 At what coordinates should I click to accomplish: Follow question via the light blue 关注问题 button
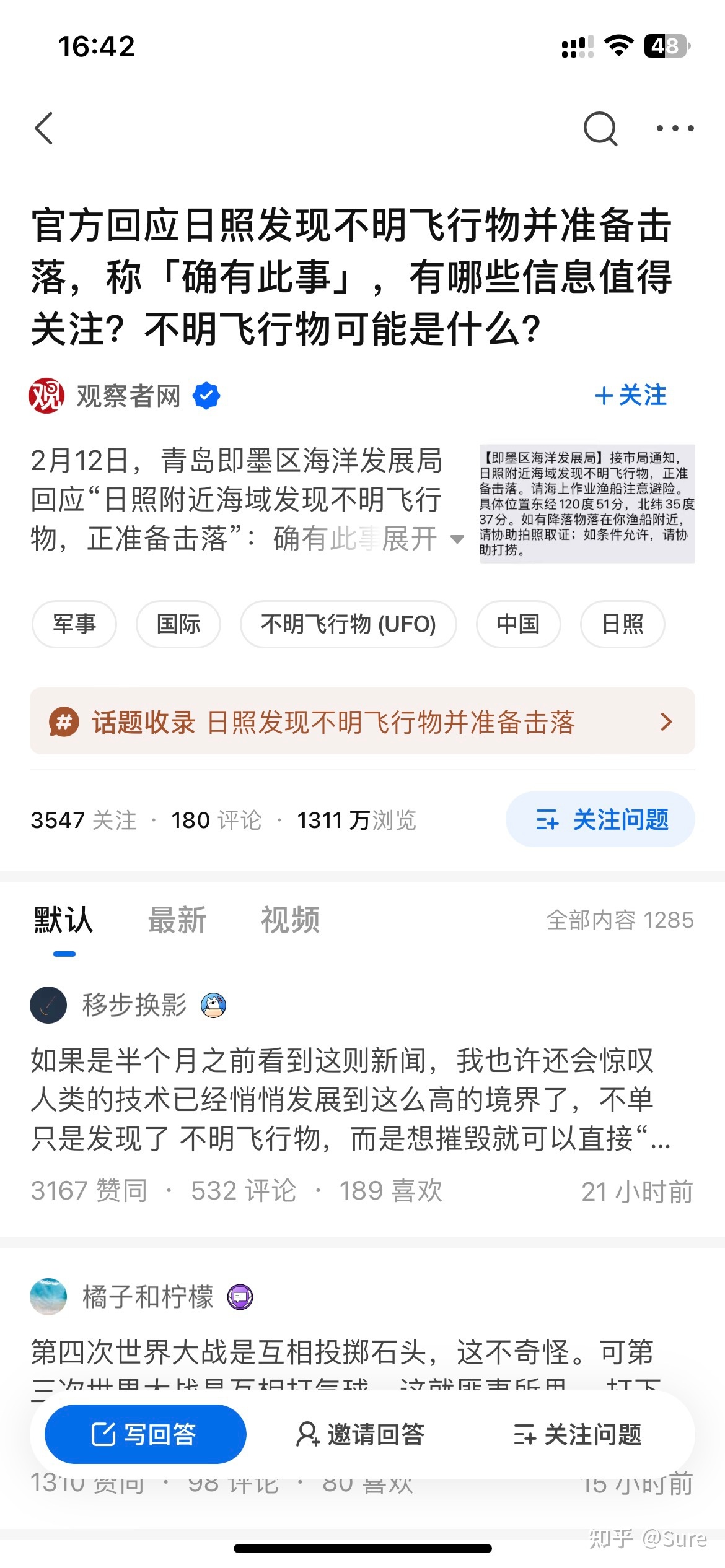[600, 819]
